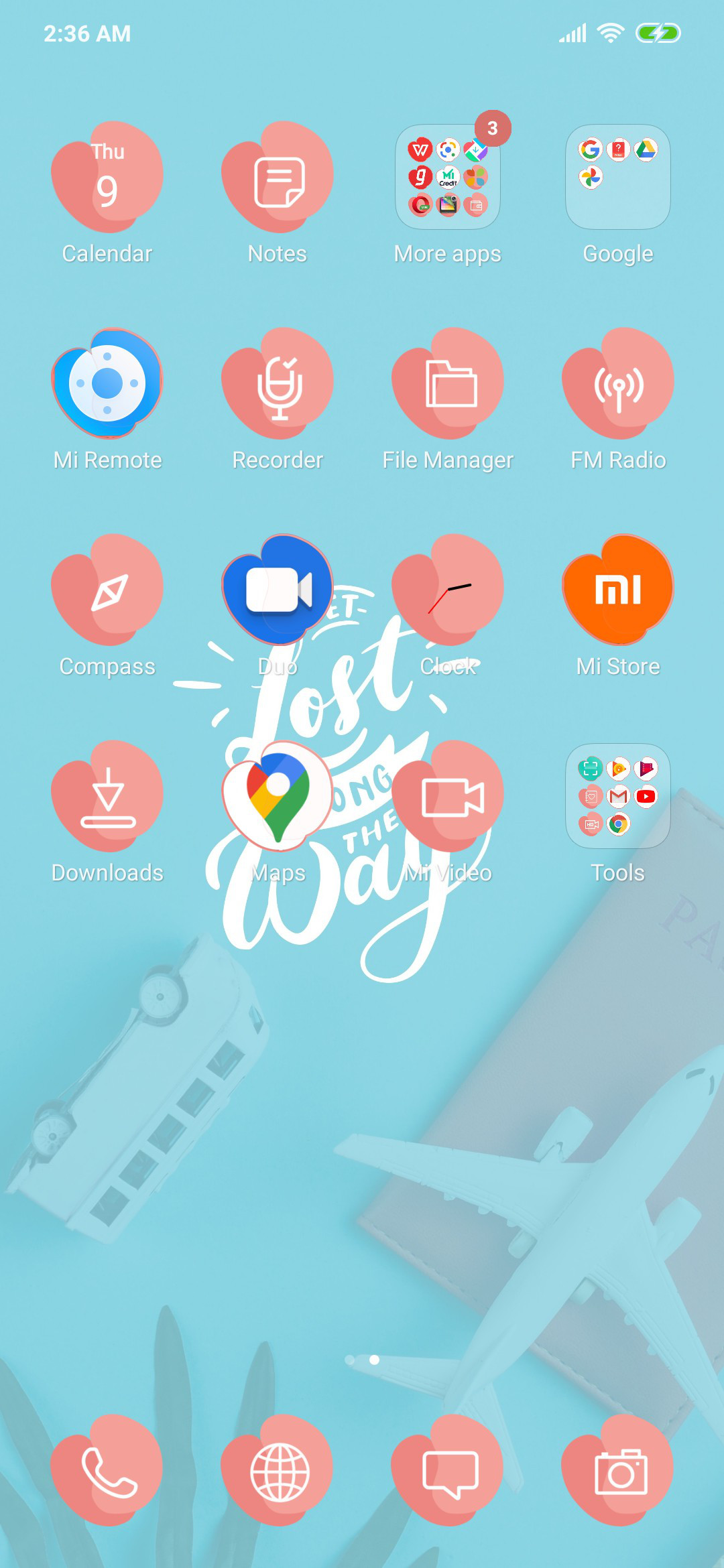Image resolution: width=724 pixels, height=1568 pixels.
Task: Launch the browser globe icon in dock
Action: pyautogui.click(x=278, y=1471)
